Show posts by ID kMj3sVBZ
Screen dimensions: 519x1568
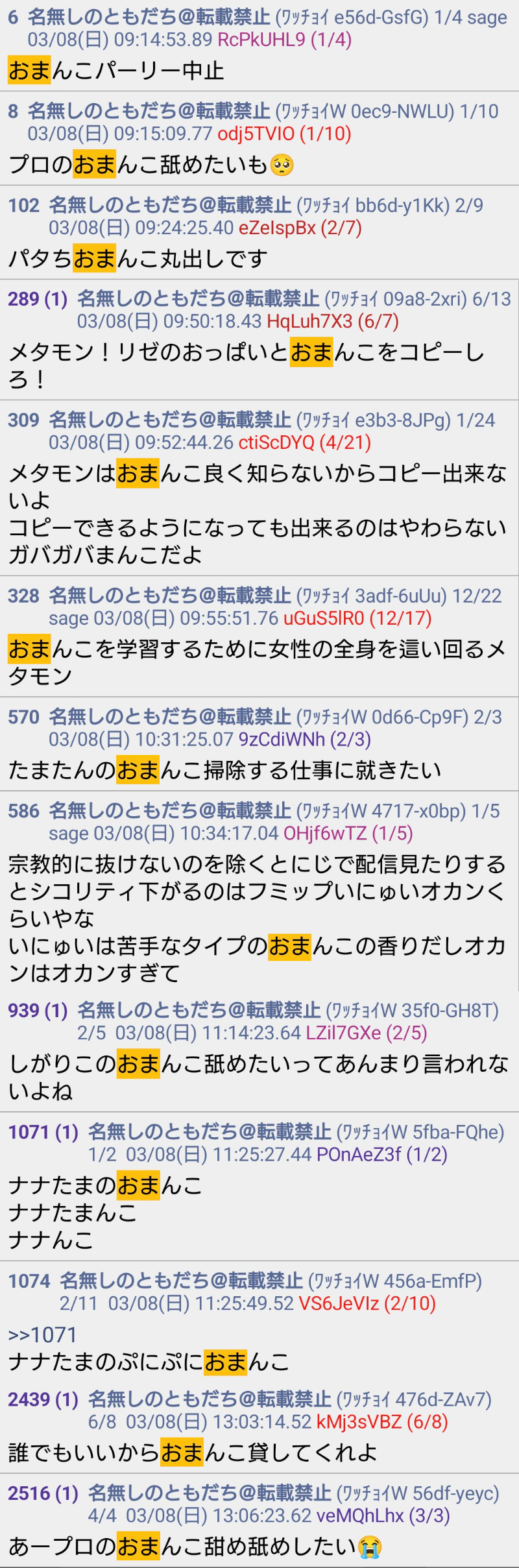tap(359, 1423)
